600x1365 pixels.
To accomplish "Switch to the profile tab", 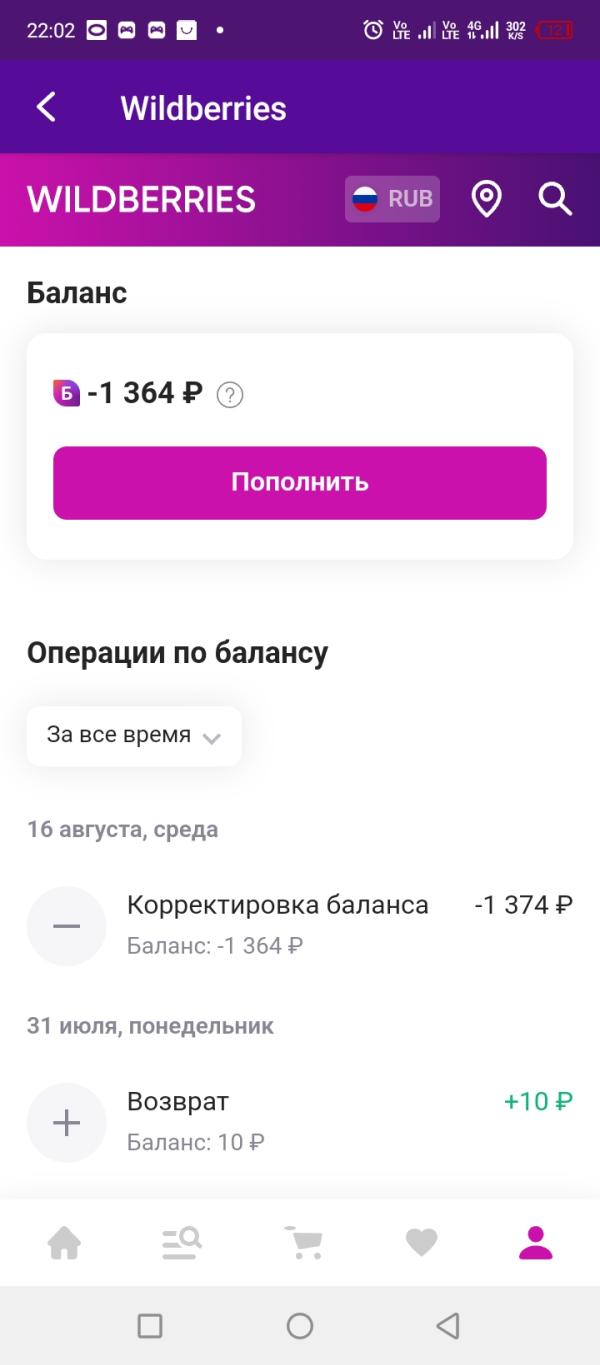I will (x=536, y=1243).
